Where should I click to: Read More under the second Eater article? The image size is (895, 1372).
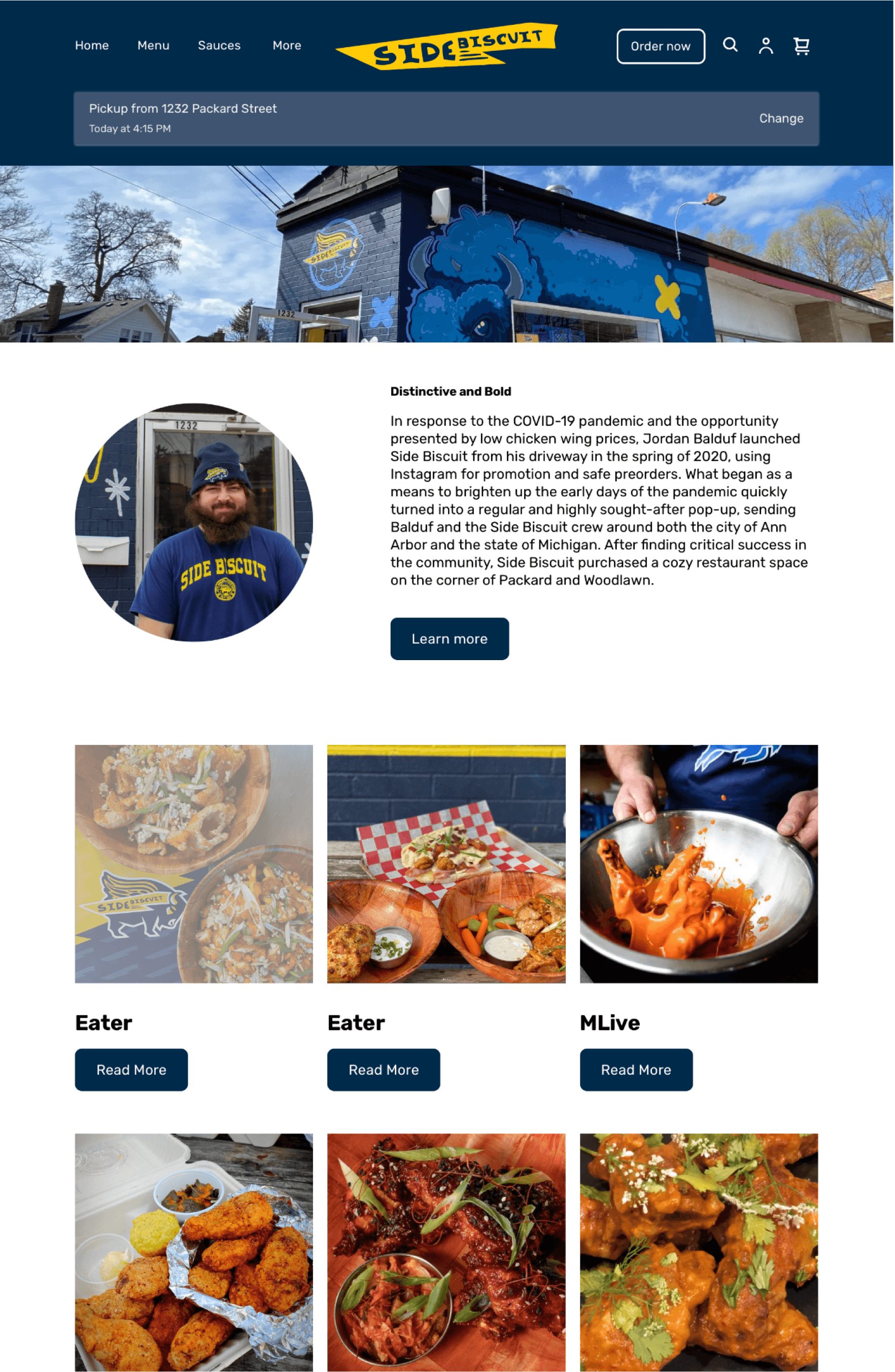pyautogui.click(x=384, y=1070)
